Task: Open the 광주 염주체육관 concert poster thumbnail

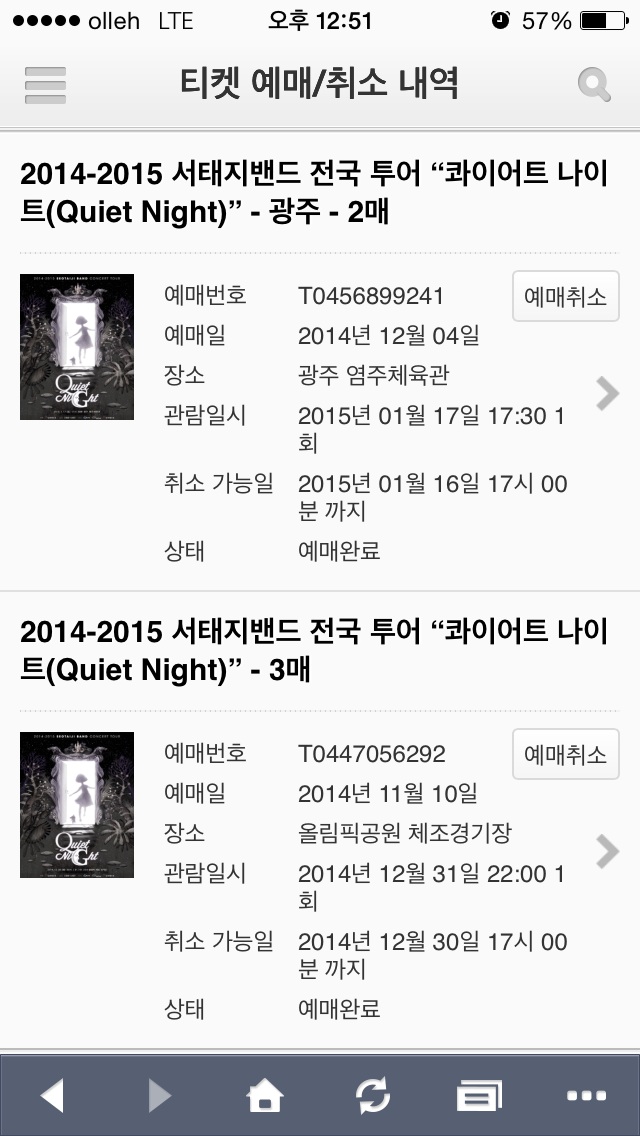Action: (77, 347)
